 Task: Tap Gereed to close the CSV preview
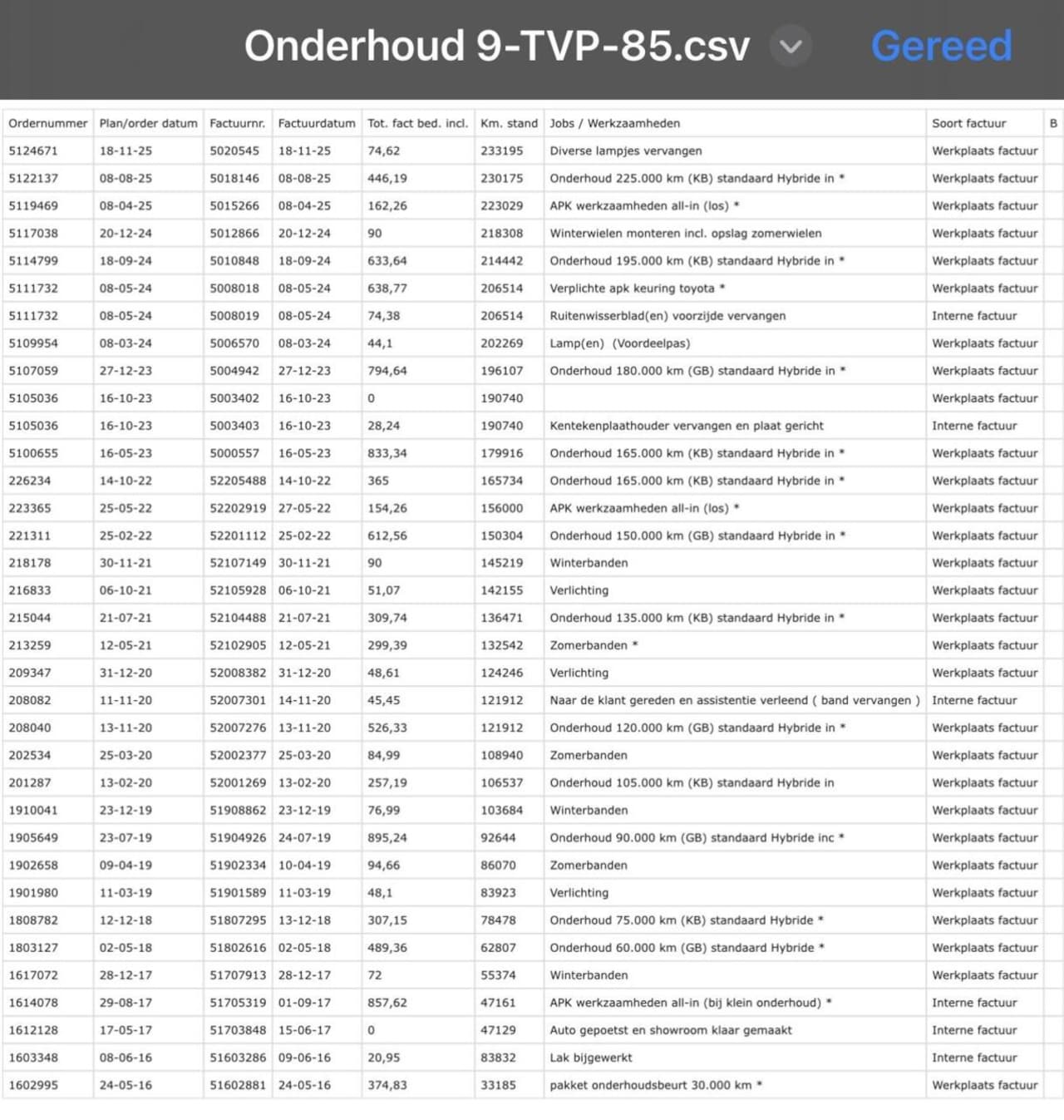tap(941, 47)
